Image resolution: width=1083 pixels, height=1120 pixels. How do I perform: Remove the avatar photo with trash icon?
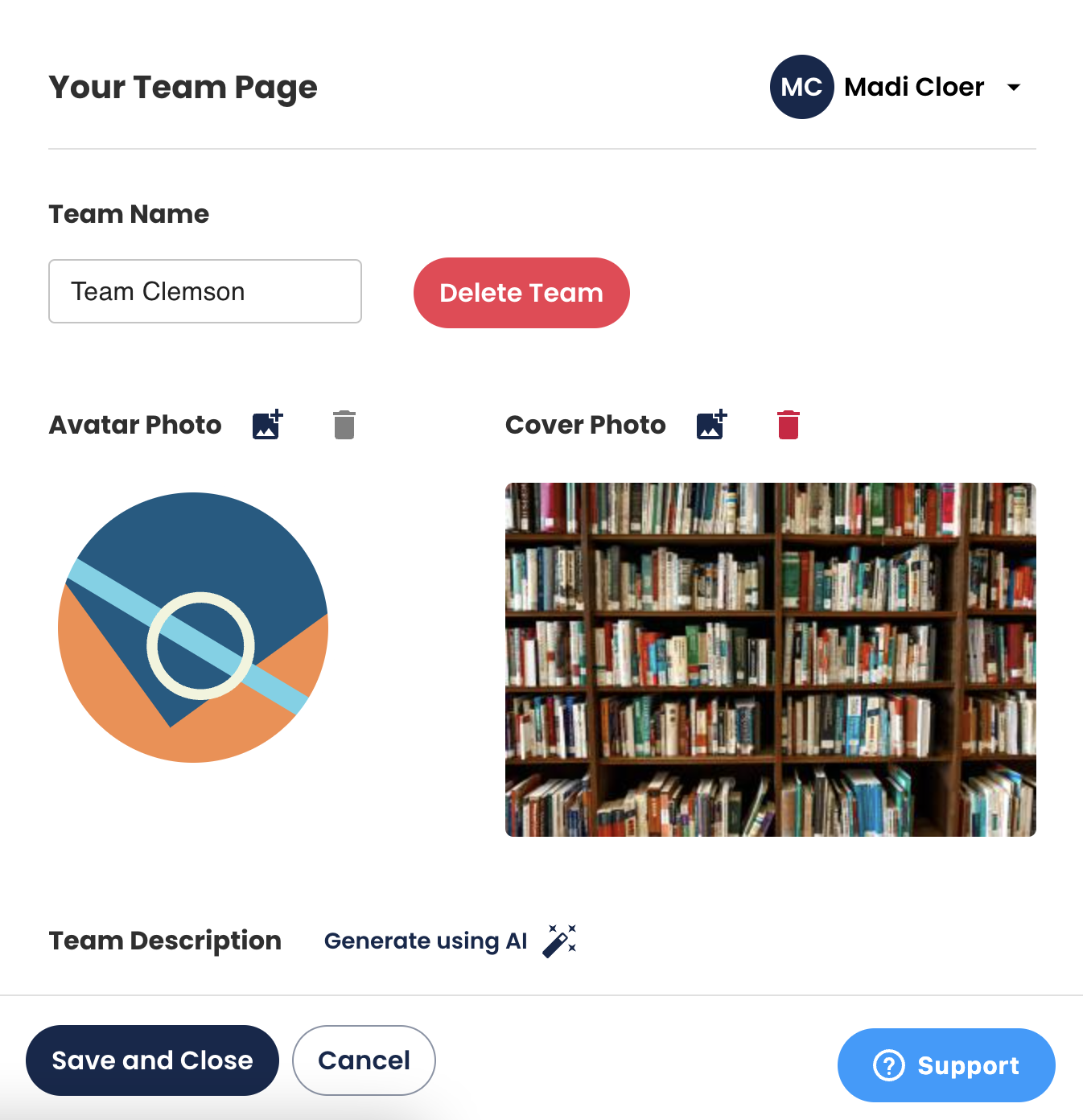(344, 424)
